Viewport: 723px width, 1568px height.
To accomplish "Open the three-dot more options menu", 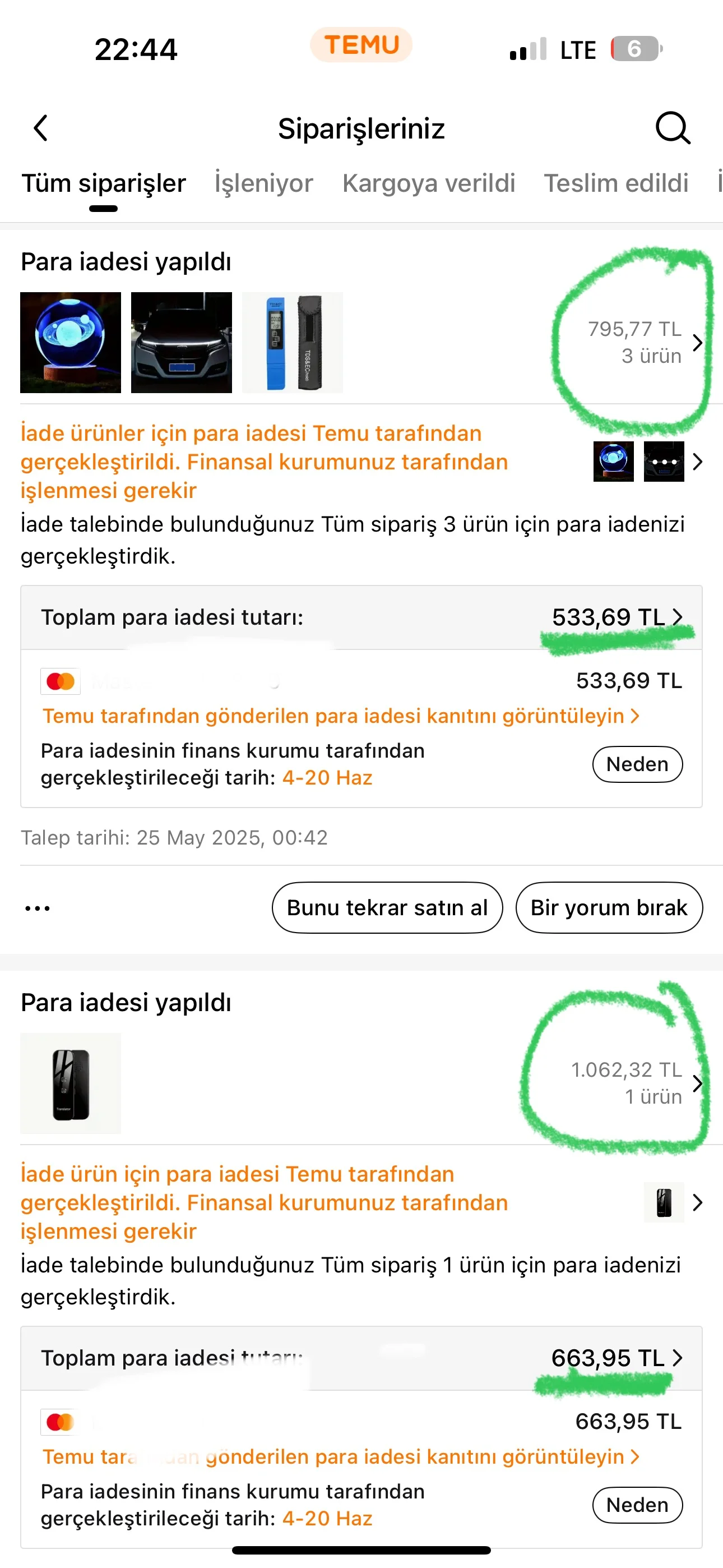I will [38, 908].
